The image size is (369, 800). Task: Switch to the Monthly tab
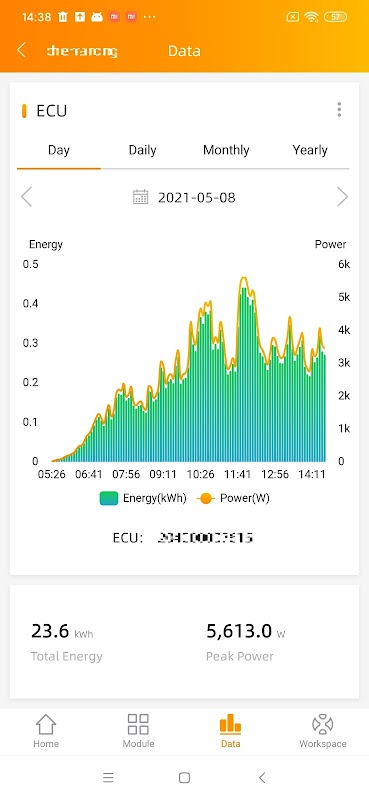pos(226,151)
